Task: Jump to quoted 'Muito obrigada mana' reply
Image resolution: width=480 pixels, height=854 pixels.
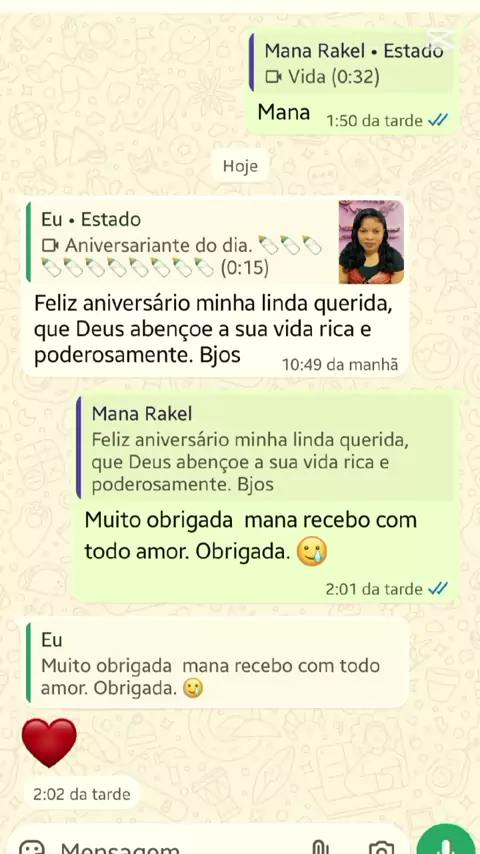Action: click(216, 664)
